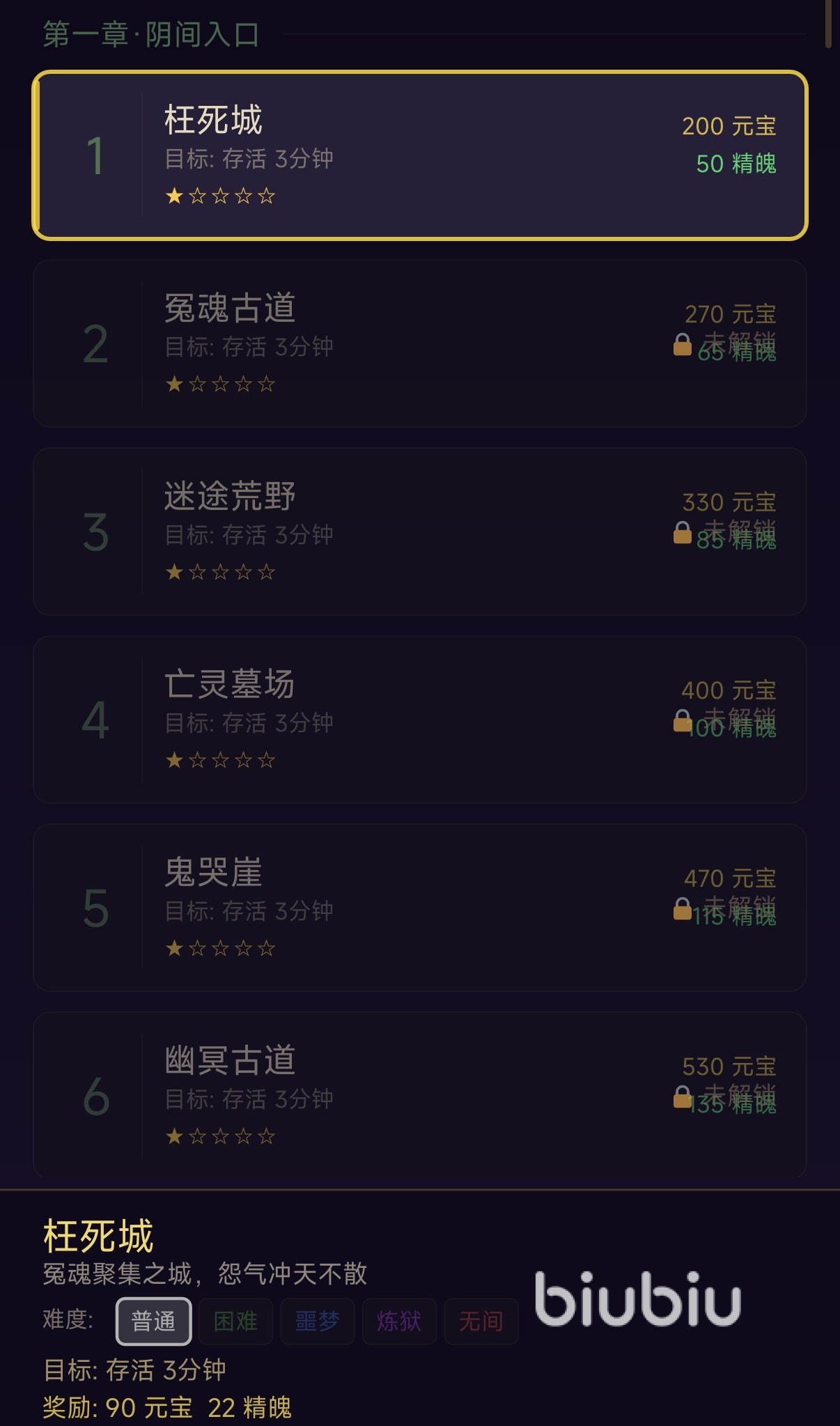The height and width of the screenshot is (1426, 840).
Task: Switch difficulty to 困难
Action: 235,1322
